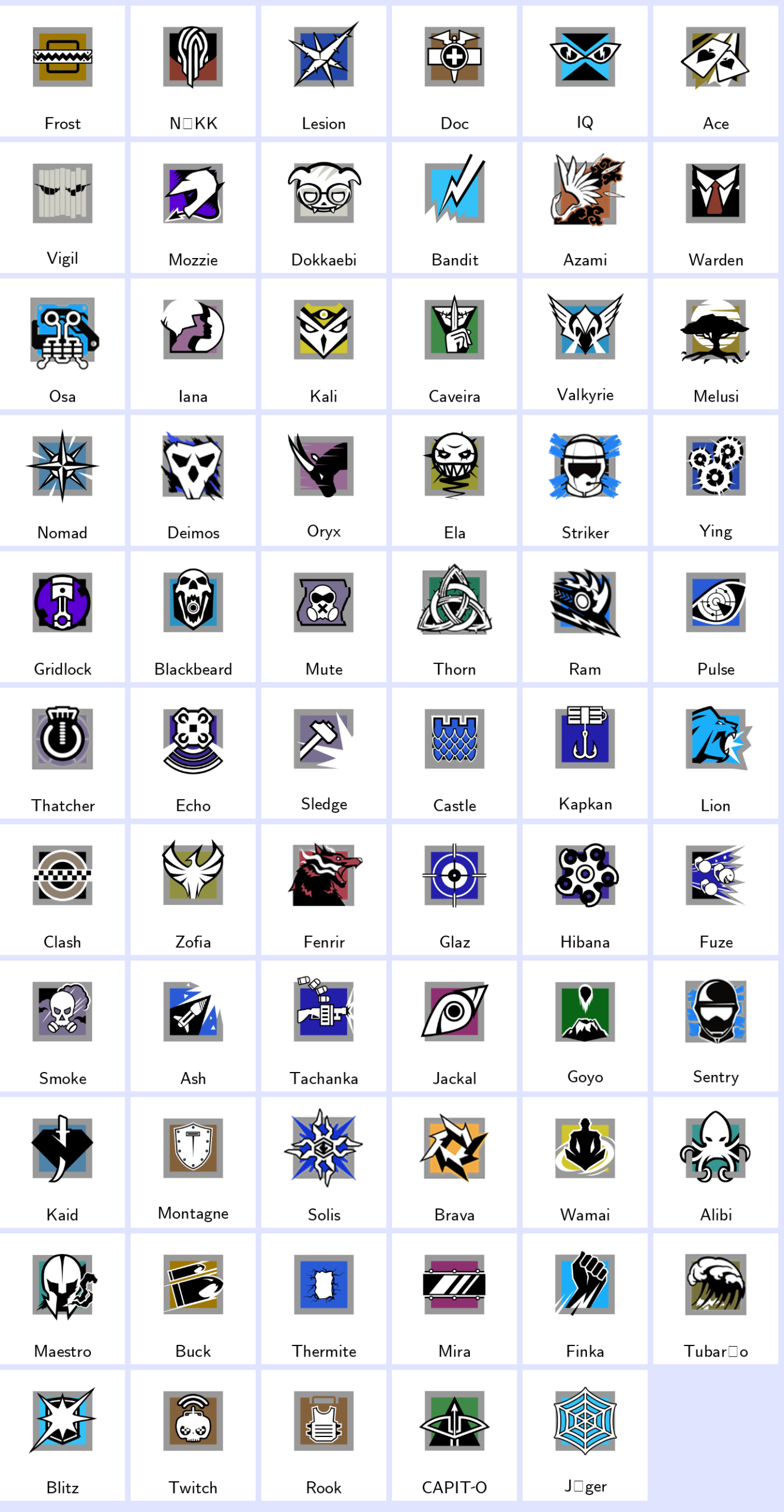Open the Kapkan operator card
Viewport: 784px width, 1512px height.
585,753
